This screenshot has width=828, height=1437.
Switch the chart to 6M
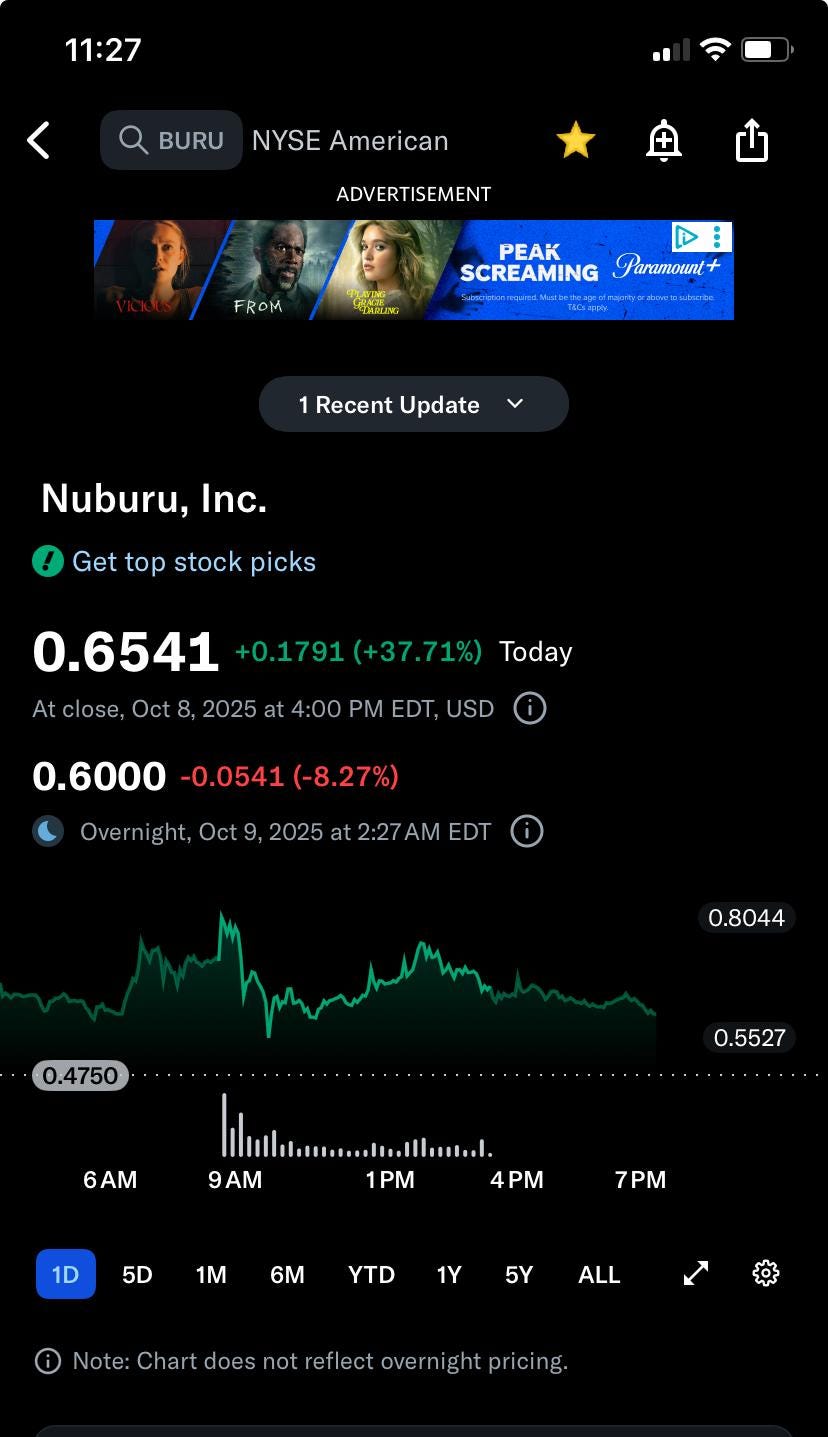coord(287,1274)
